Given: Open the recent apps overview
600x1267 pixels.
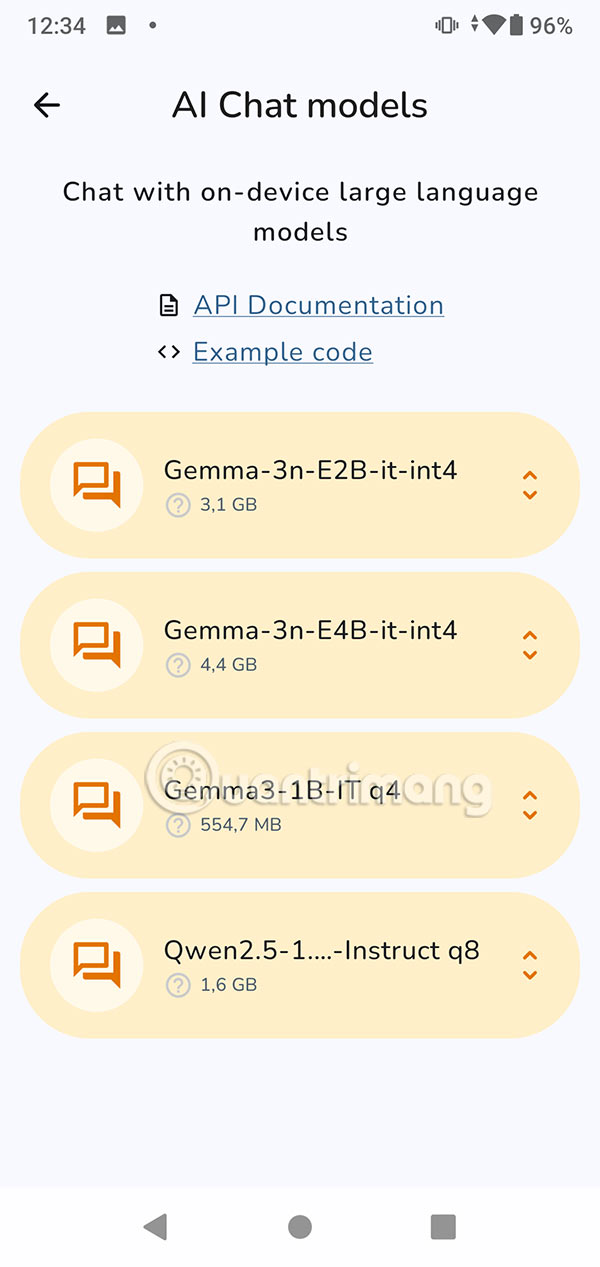Looking at the screenshot, I should coord(443,1227).
